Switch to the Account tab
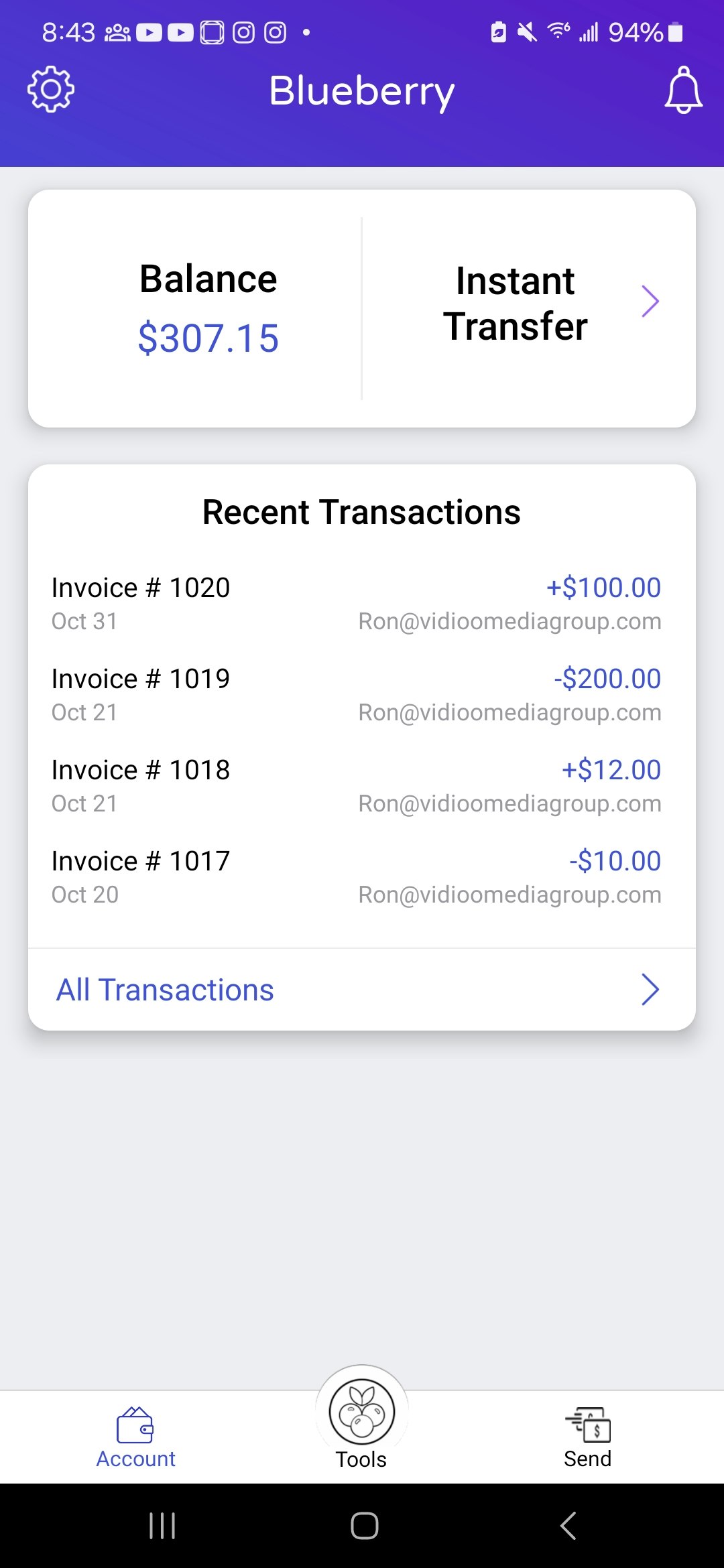 pos(136,1437)
